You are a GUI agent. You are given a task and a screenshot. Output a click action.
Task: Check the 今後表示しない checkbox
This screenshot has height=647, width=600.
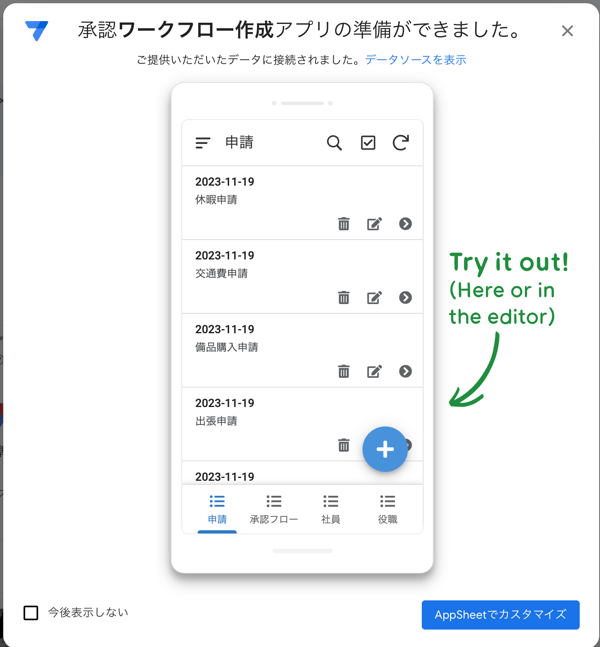point(31,613)
